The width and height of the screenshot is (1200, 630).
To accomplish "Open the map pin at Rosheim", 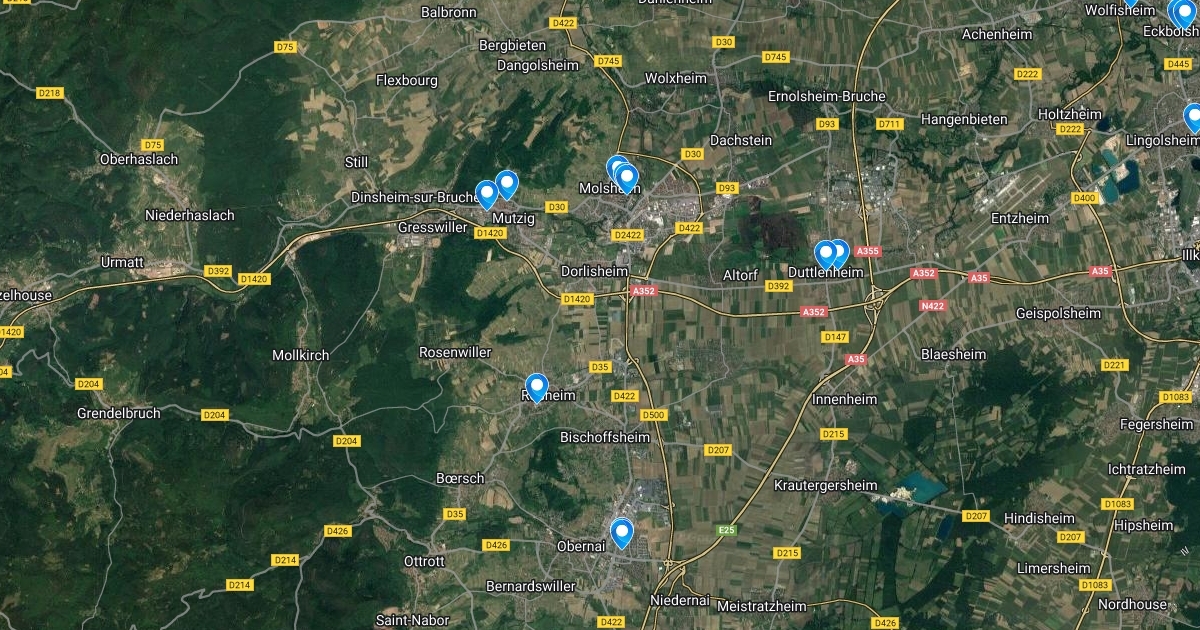I will (x=537, y=386).
